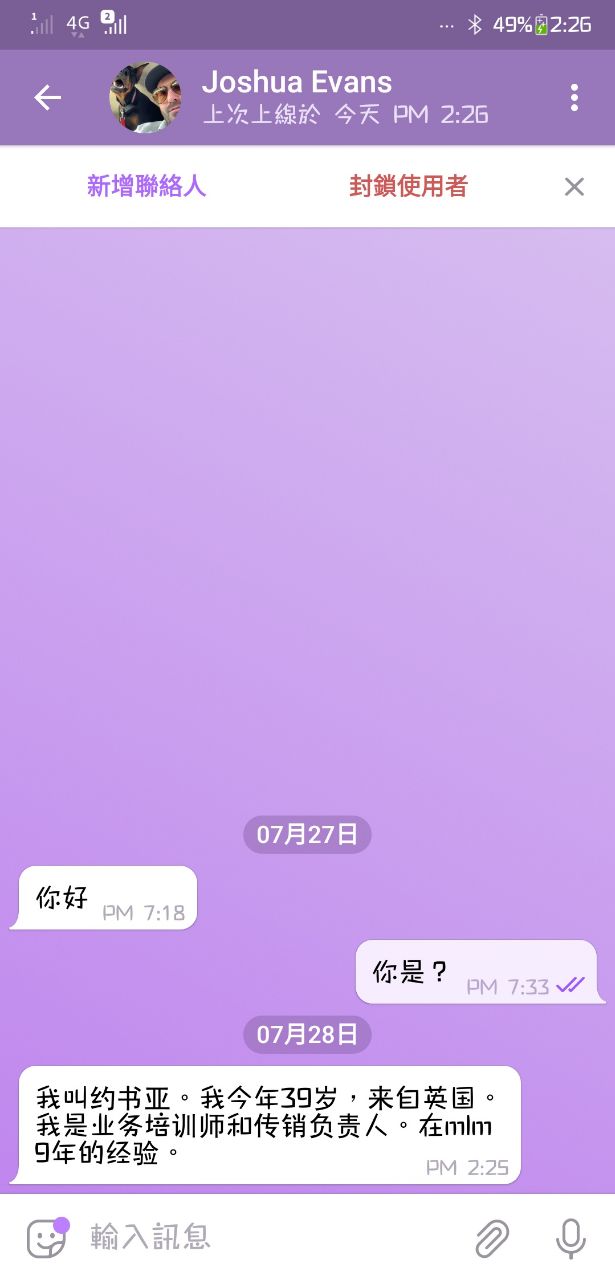Tap 新增聯絡人 to add contact
Screen dimensions: 615x1280
pyautogui.click(x=146, y=186)
